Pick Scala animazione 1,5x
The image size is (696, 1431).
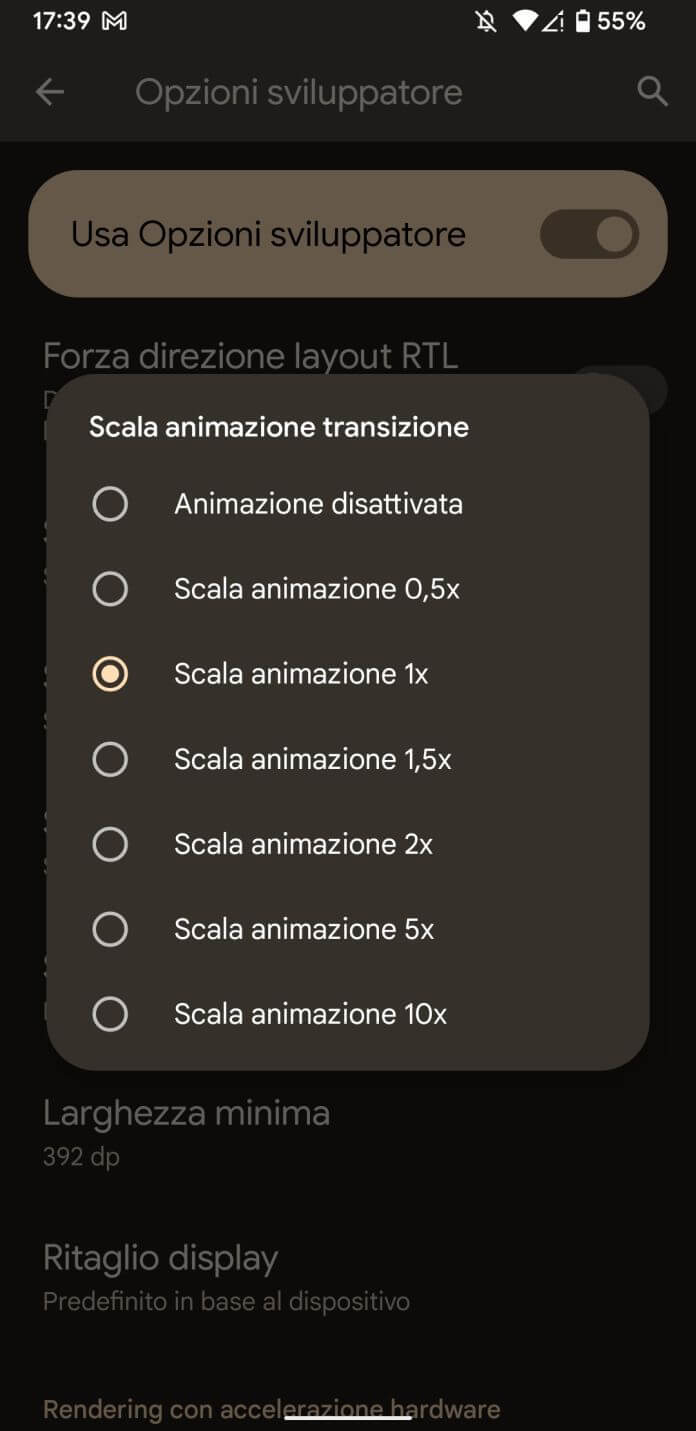(347, 759)
